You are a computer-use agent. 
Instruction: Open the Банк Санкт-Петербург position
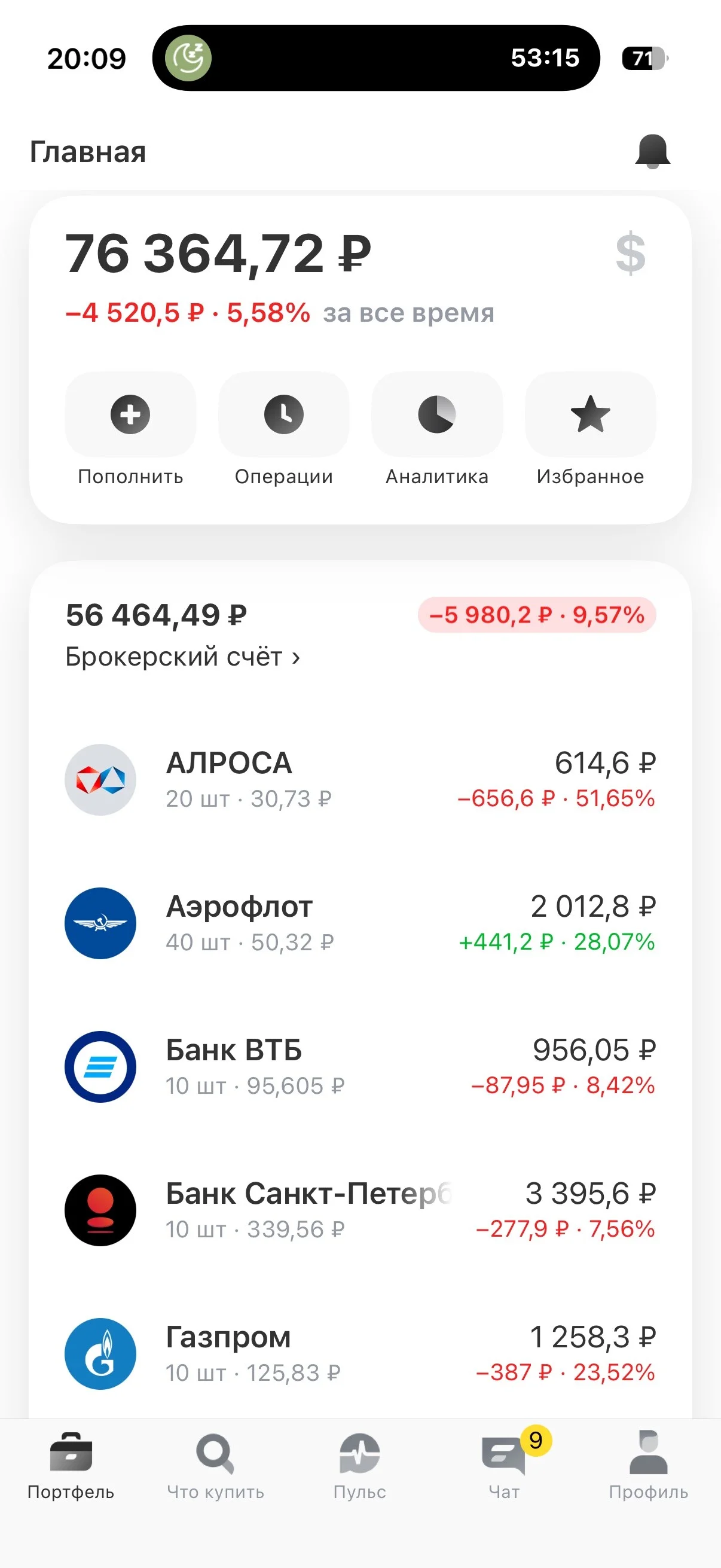(x=360, y=1210)
